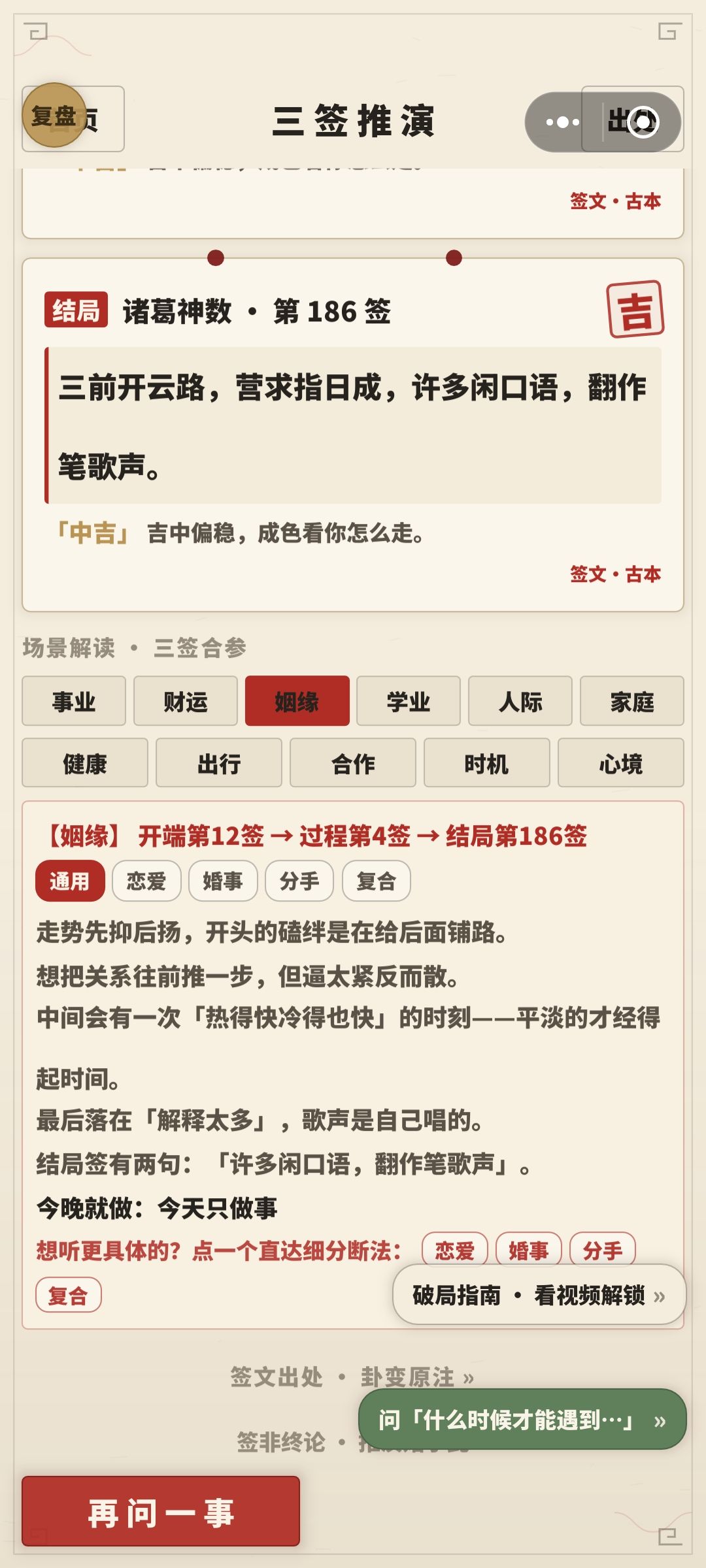
Task: Switch to the 财运 scenario
Action: pos(186,701)
